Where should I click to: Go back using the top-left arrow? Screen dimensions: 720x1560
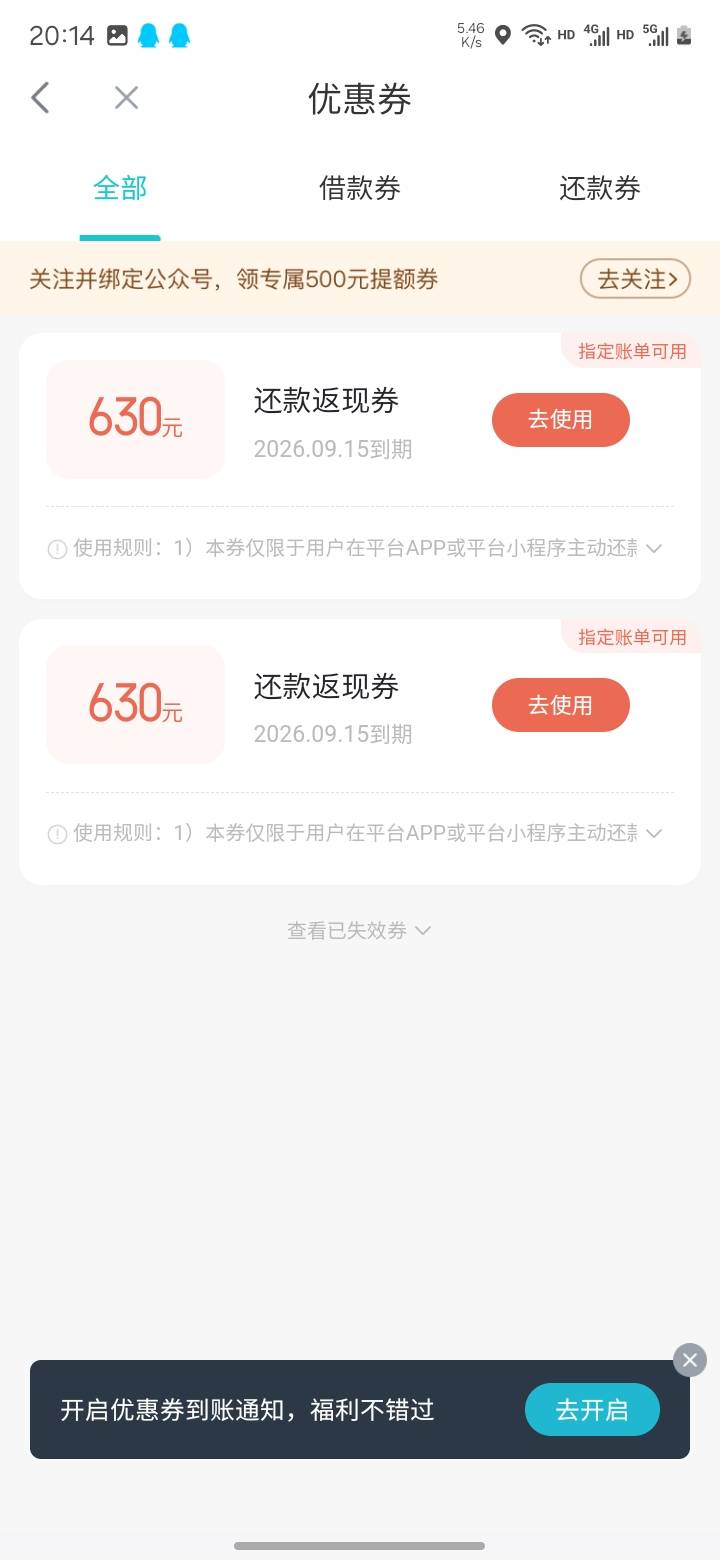click(40, 98)
